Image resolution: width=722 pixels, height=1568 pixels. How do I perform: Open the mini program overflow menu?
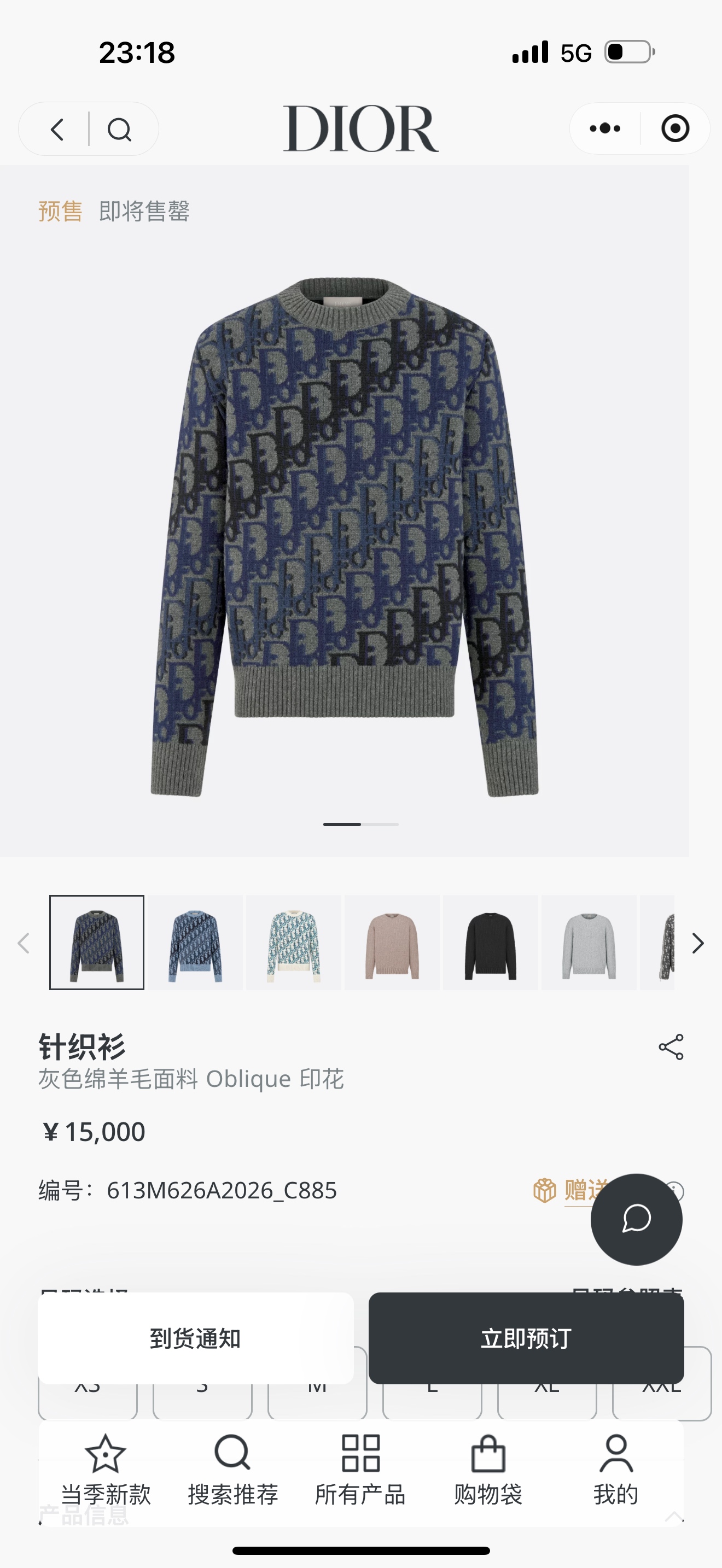[x=605, y=128]
